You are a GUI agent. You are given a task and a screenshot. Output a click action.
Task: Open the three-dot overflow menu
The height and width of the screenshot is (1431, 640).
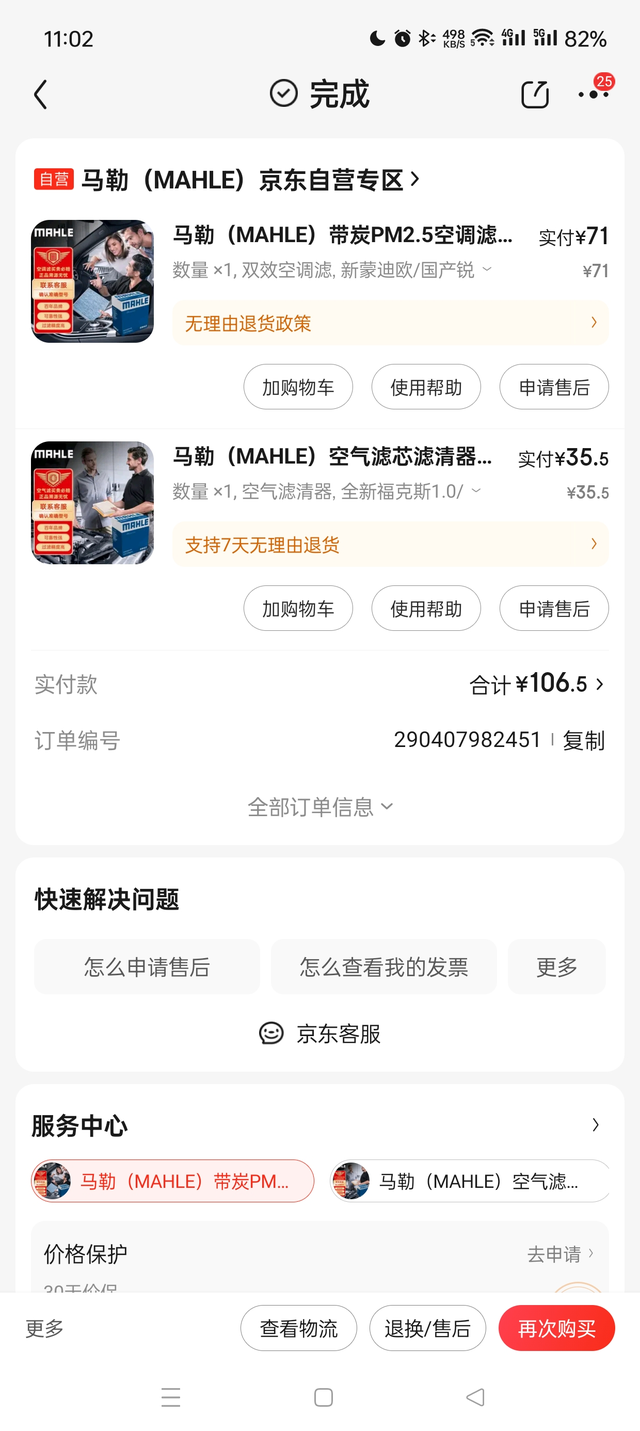click(593, 95)
